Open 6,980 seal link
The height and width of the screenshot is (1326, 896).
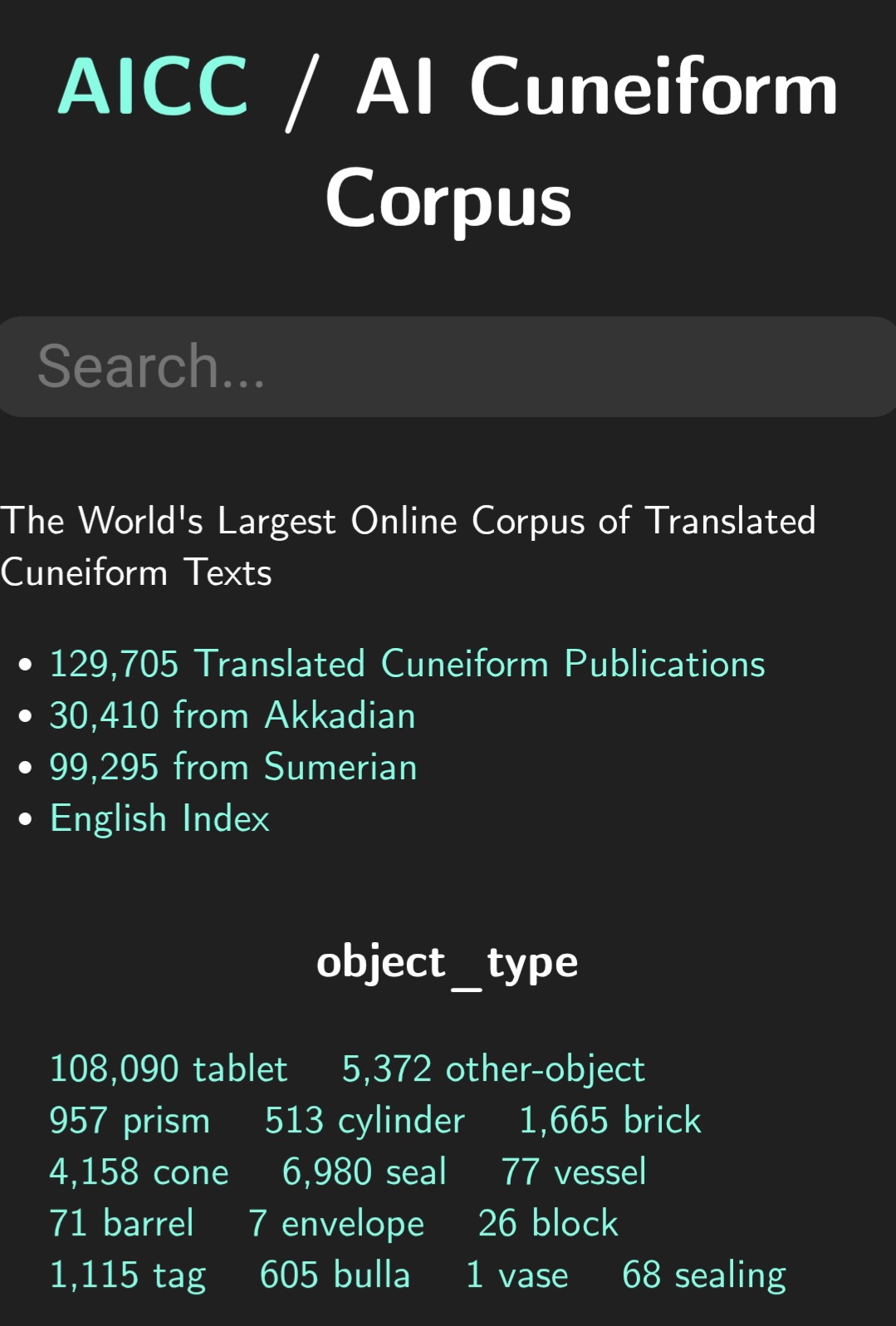click(x=365, y=1172)
